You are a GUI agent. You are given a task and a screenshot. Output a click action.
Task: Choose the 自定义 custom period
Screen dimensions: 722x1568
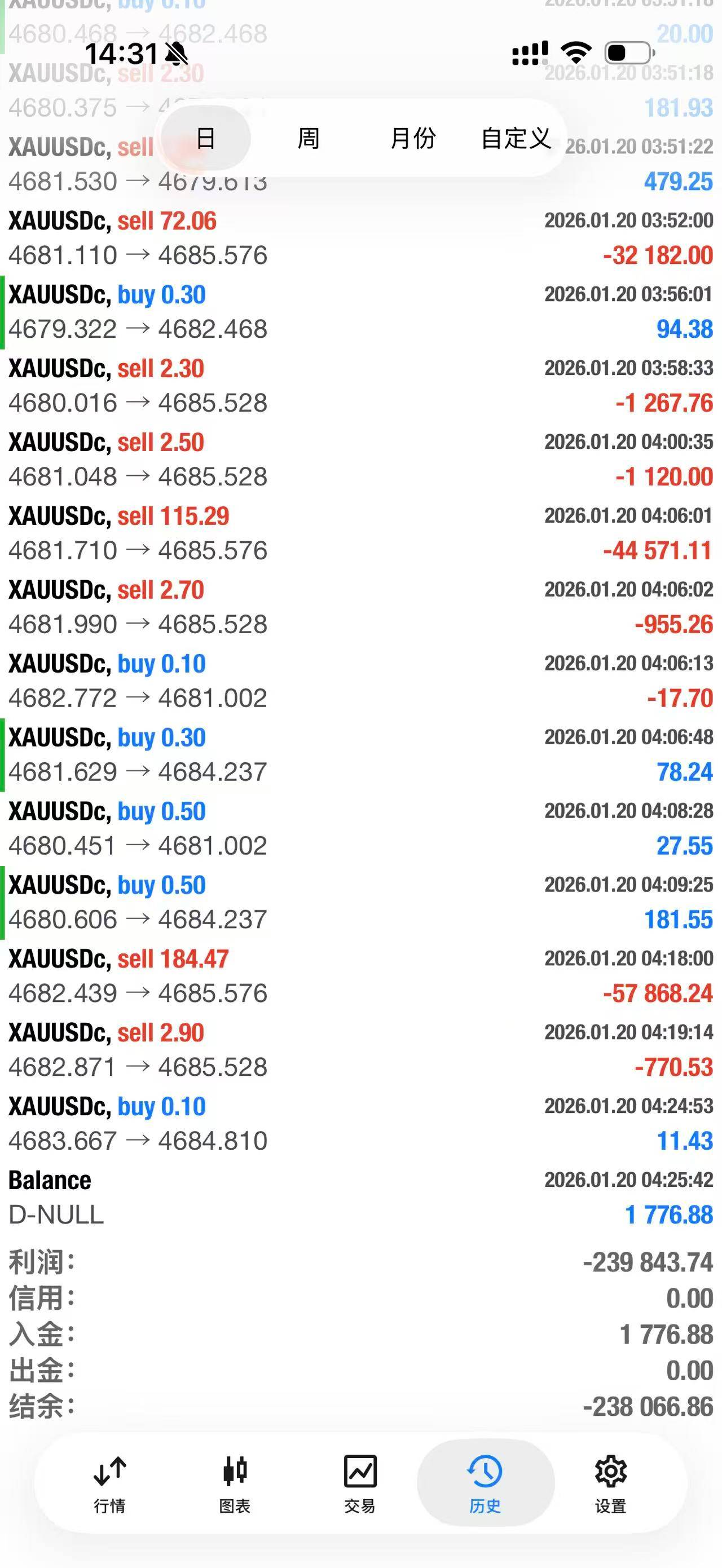(516, 138)
